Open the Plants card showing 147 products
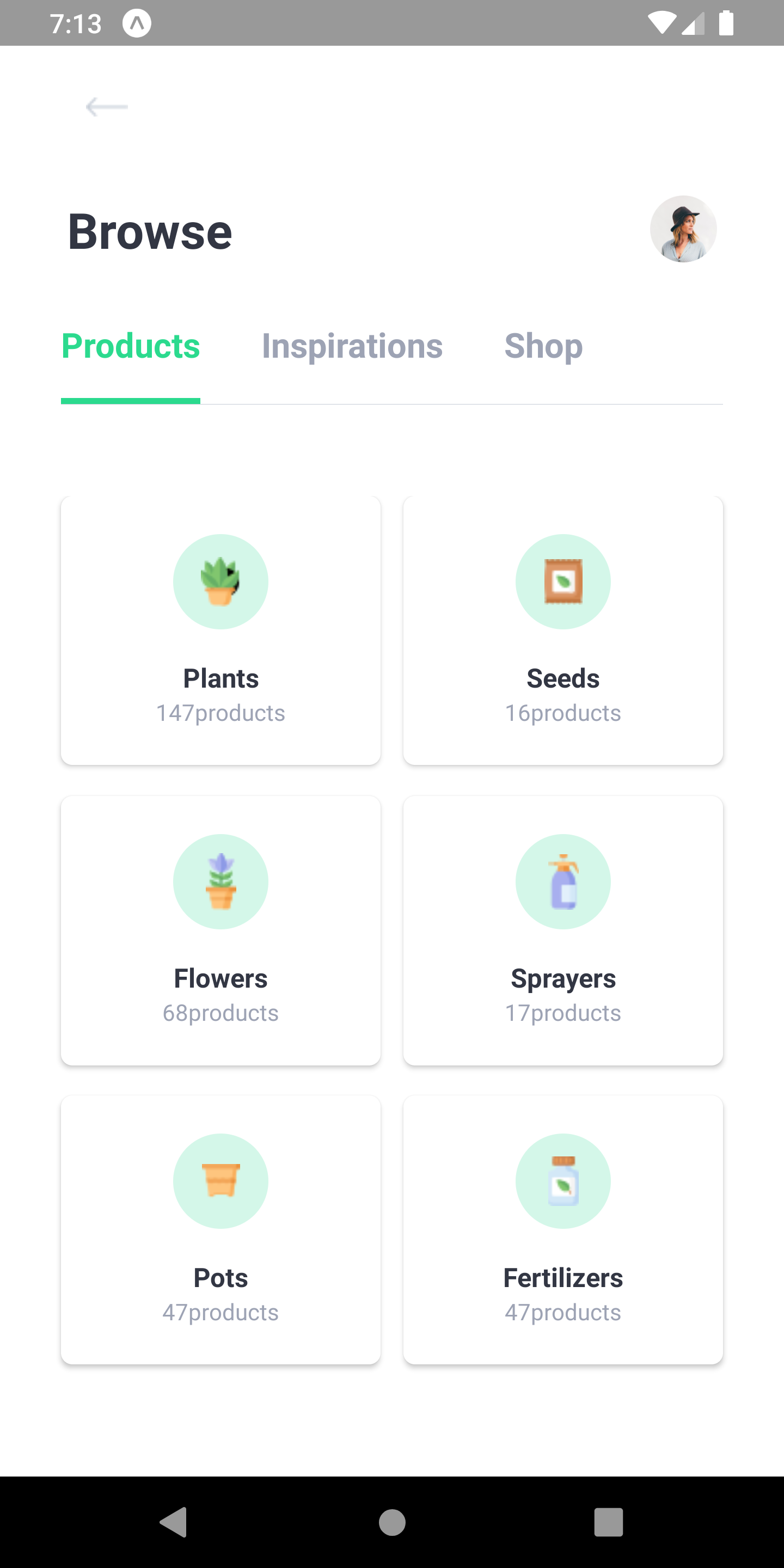784x1568 pixels. 220,630
